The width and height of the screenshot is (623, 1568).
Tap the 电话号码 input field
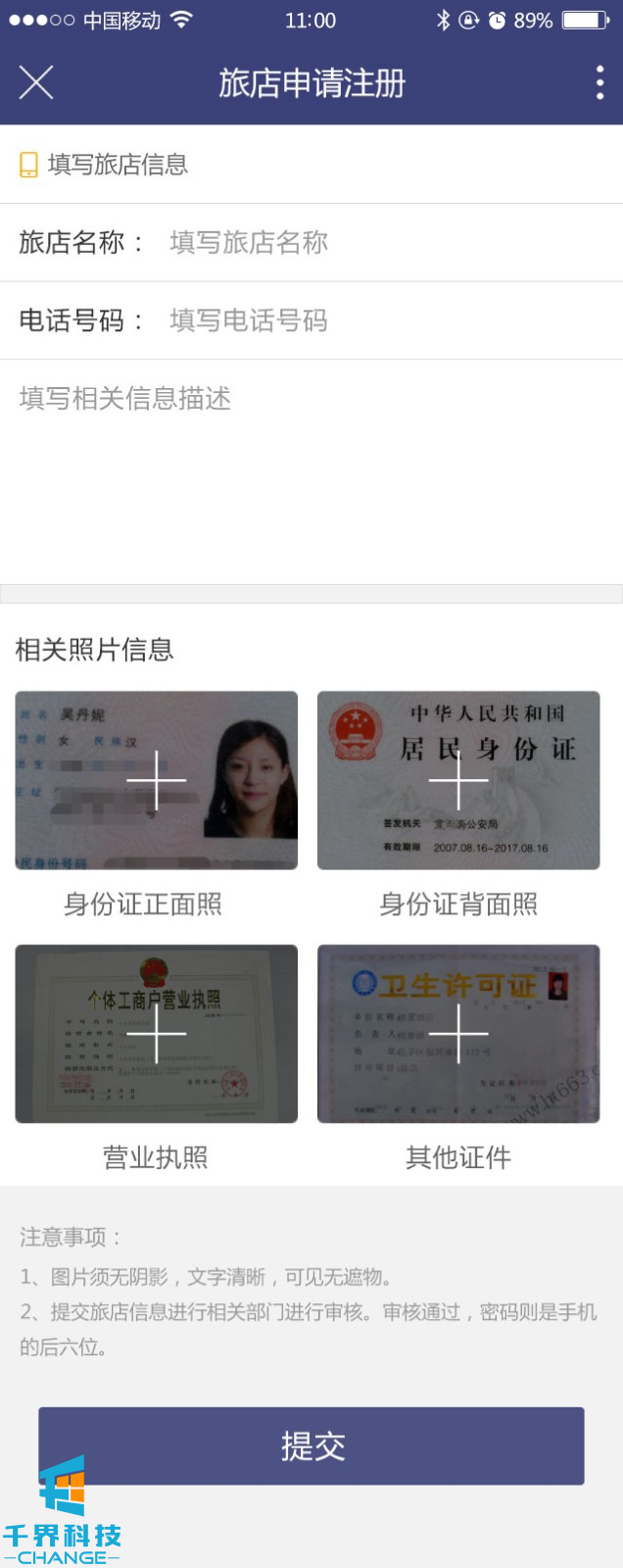382,320
